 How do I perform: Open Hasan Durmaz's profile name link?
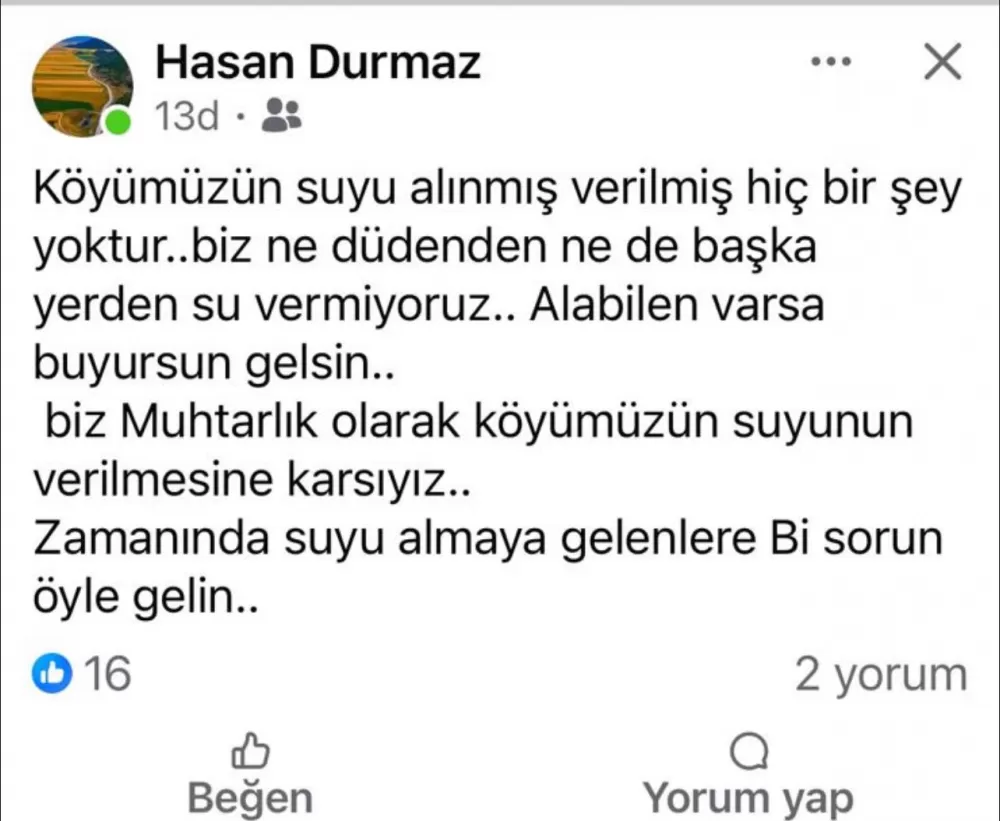318,63
